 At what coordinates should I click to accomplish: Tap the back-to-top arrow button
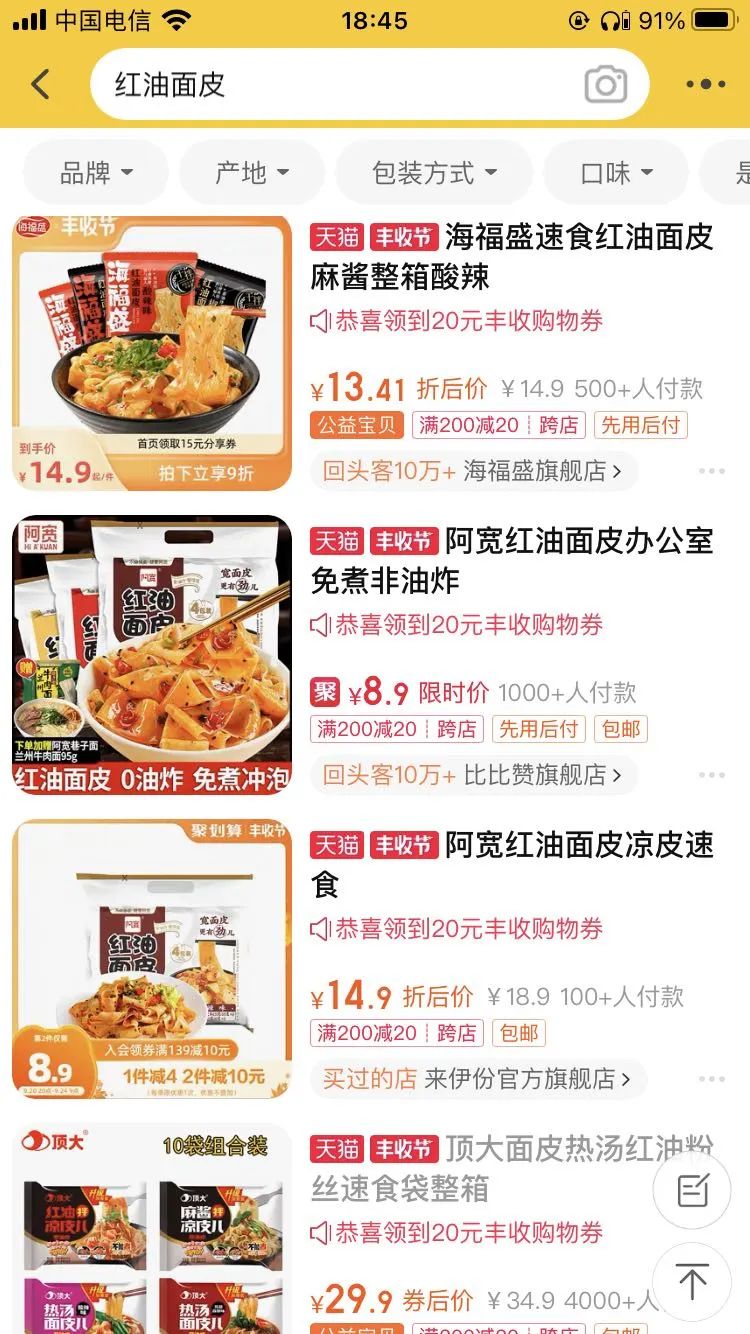coord(692,1280)
